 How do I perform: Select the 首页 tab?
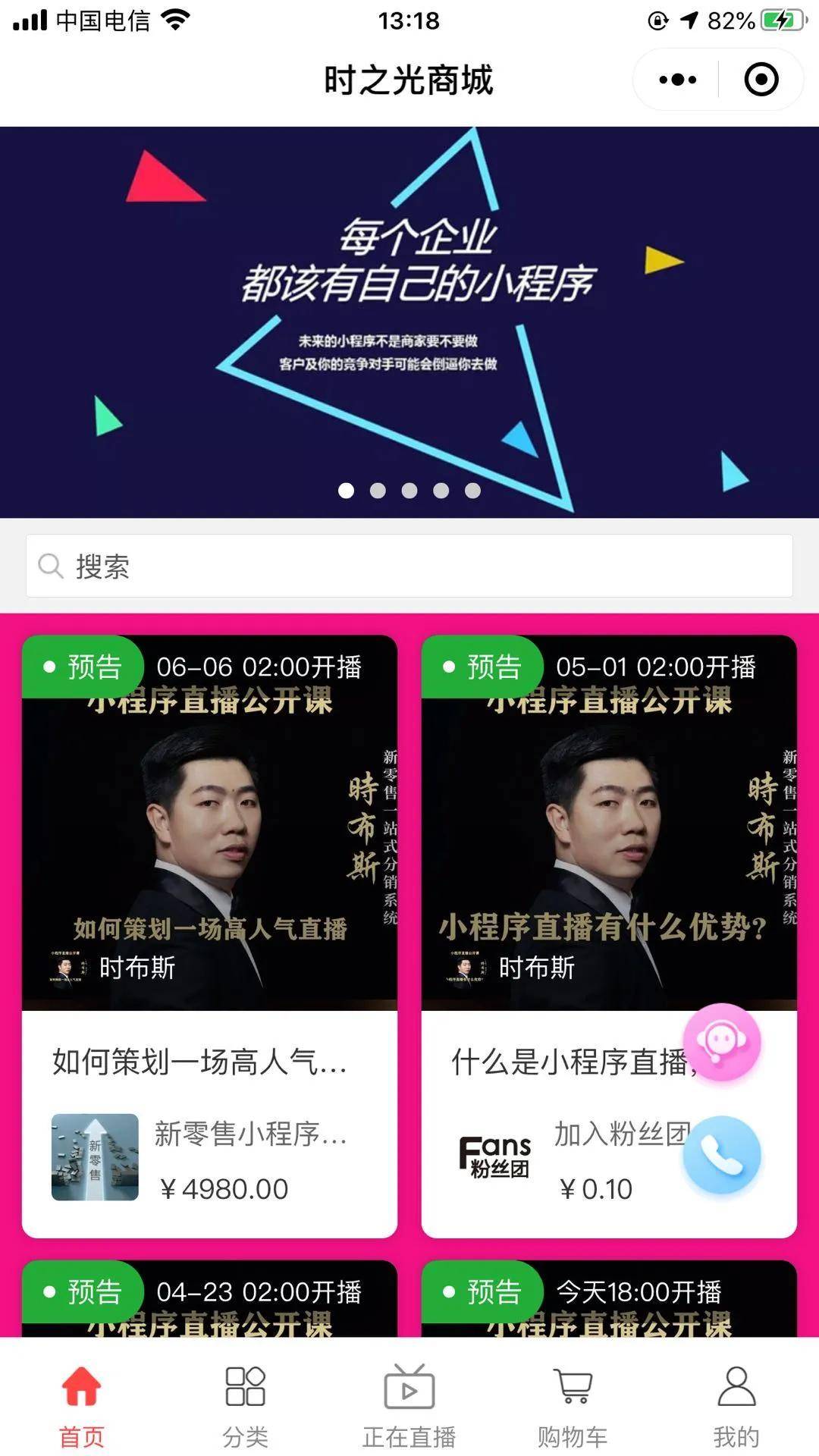click(82, 1404)
